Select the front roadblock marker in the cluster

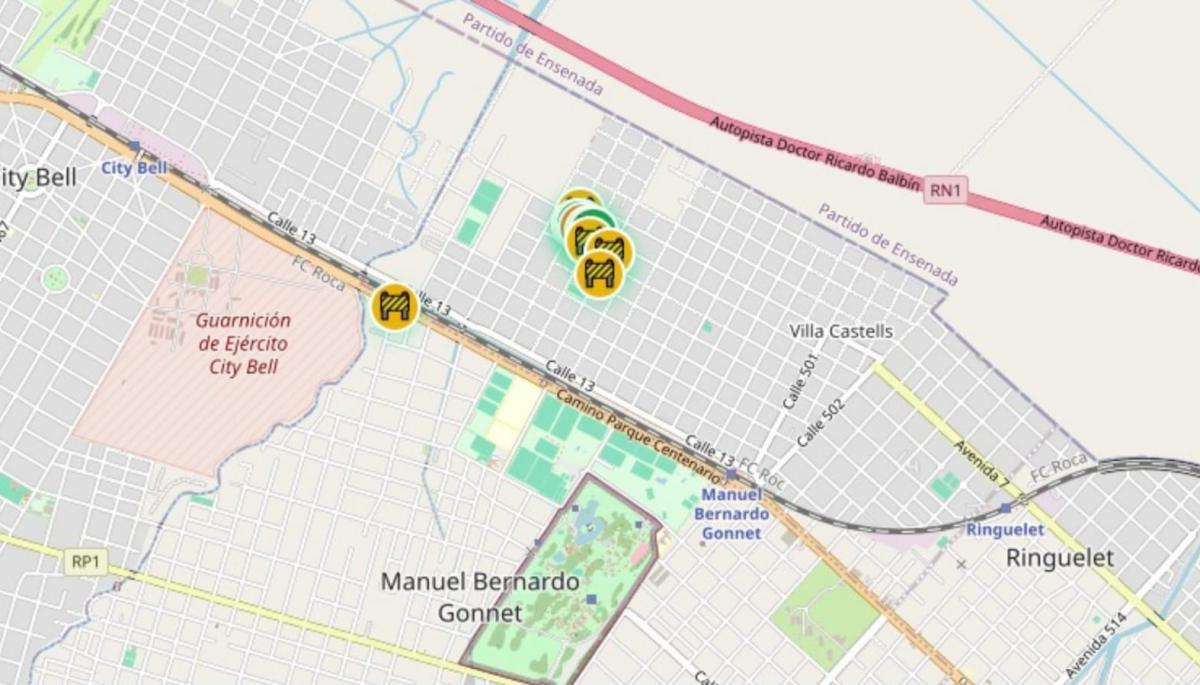tap(599, 274)
